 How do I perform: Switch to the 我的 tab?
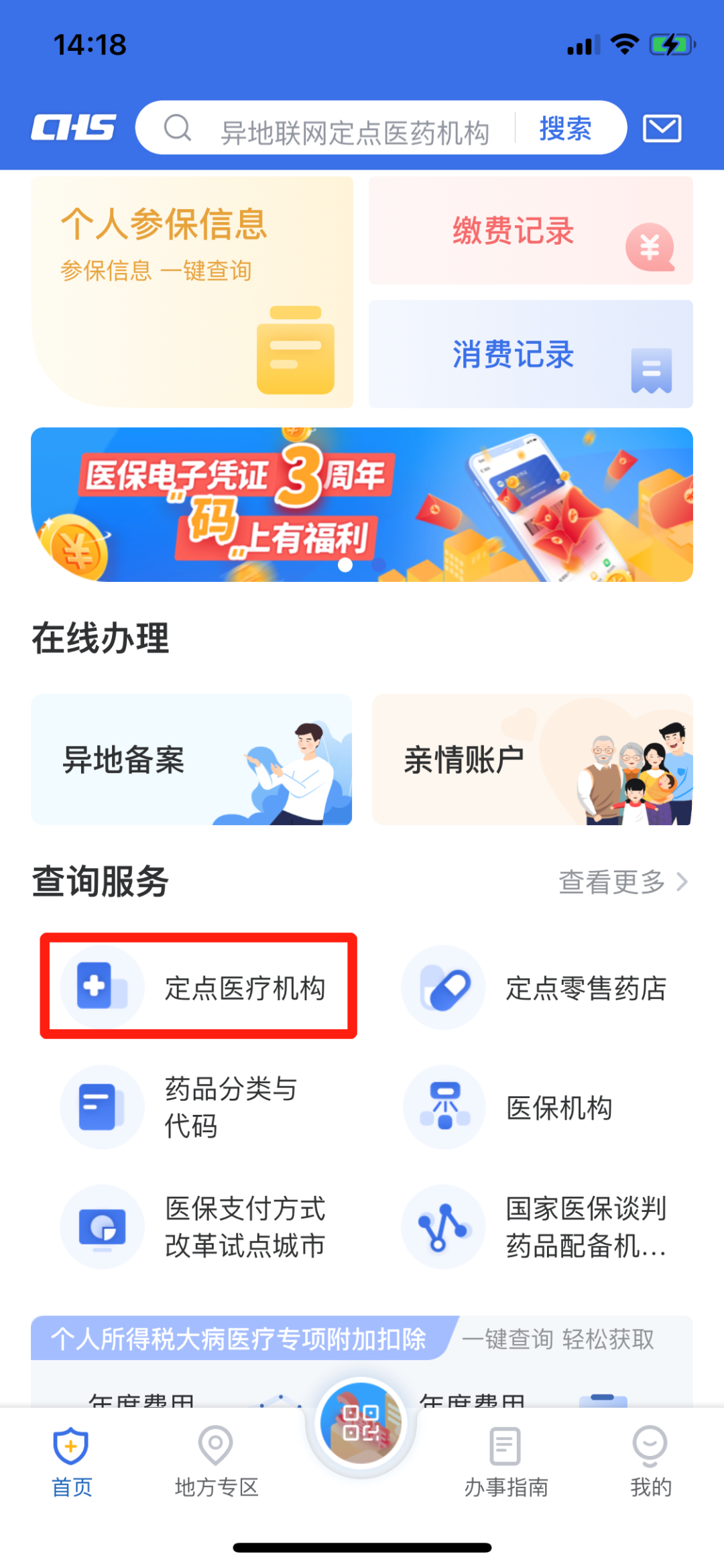coord(650,1461)
